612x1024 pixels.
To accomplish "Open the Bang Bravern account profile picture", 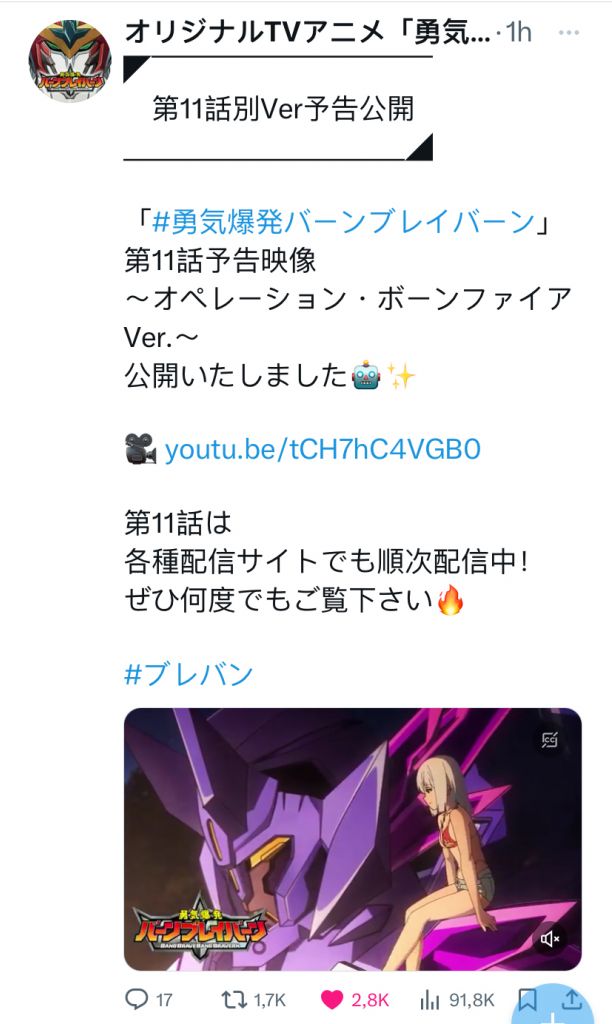I will click(x=70, y=61).
